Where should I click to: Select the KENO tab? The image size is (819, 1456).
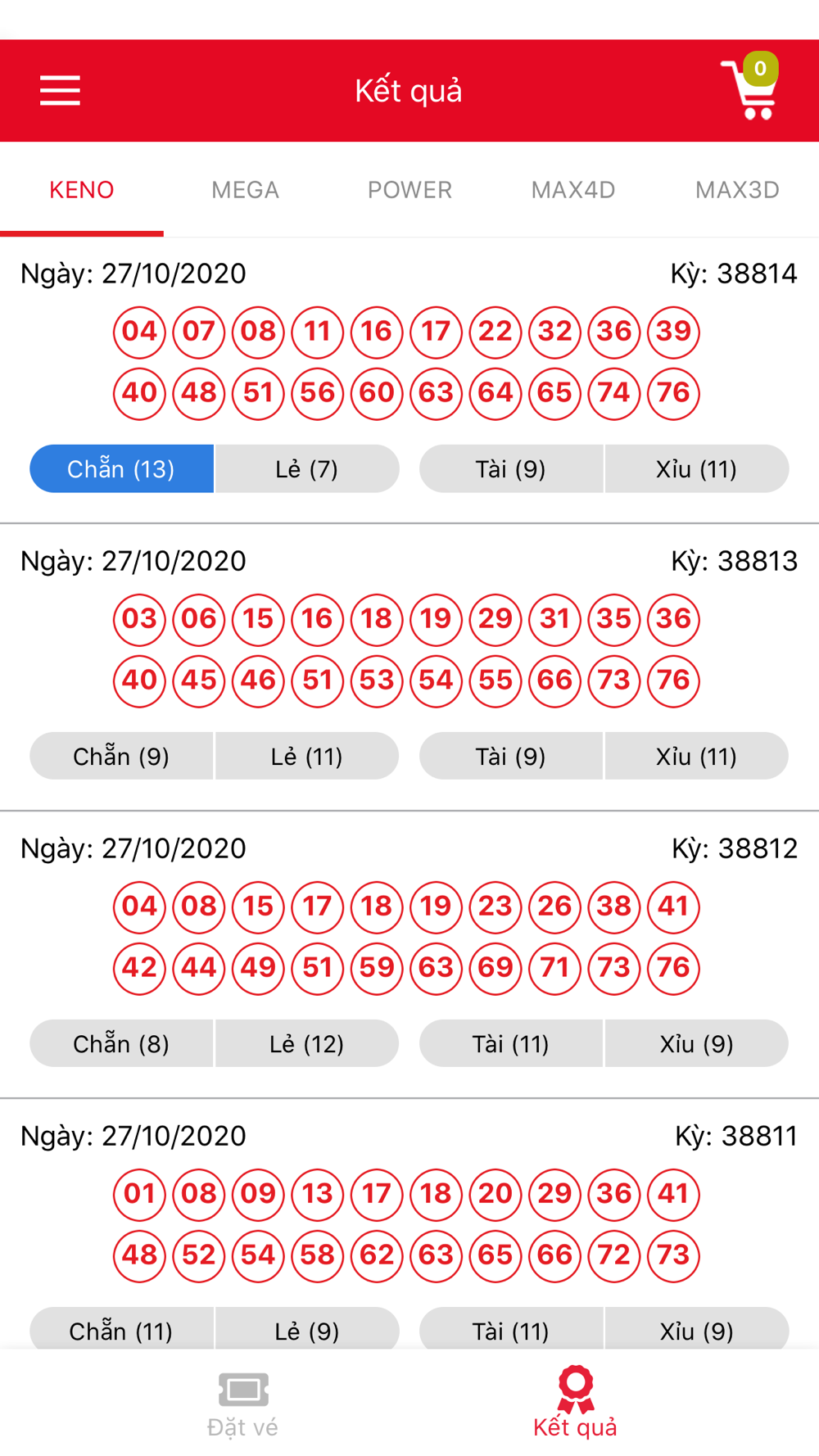coord(82,190)
